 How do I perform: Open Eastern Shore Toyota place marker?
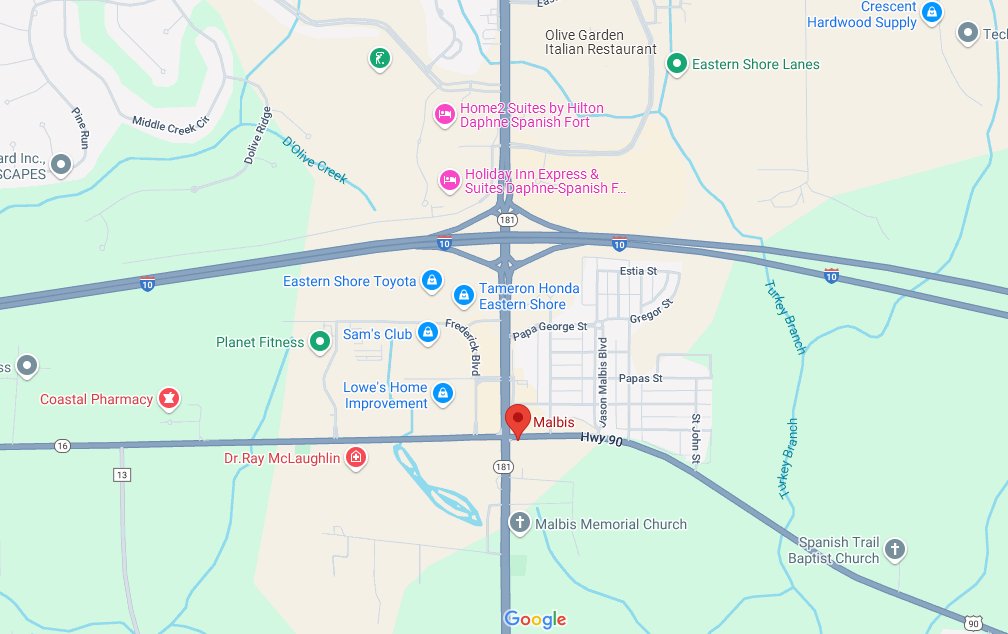click(x=431, y=280)
